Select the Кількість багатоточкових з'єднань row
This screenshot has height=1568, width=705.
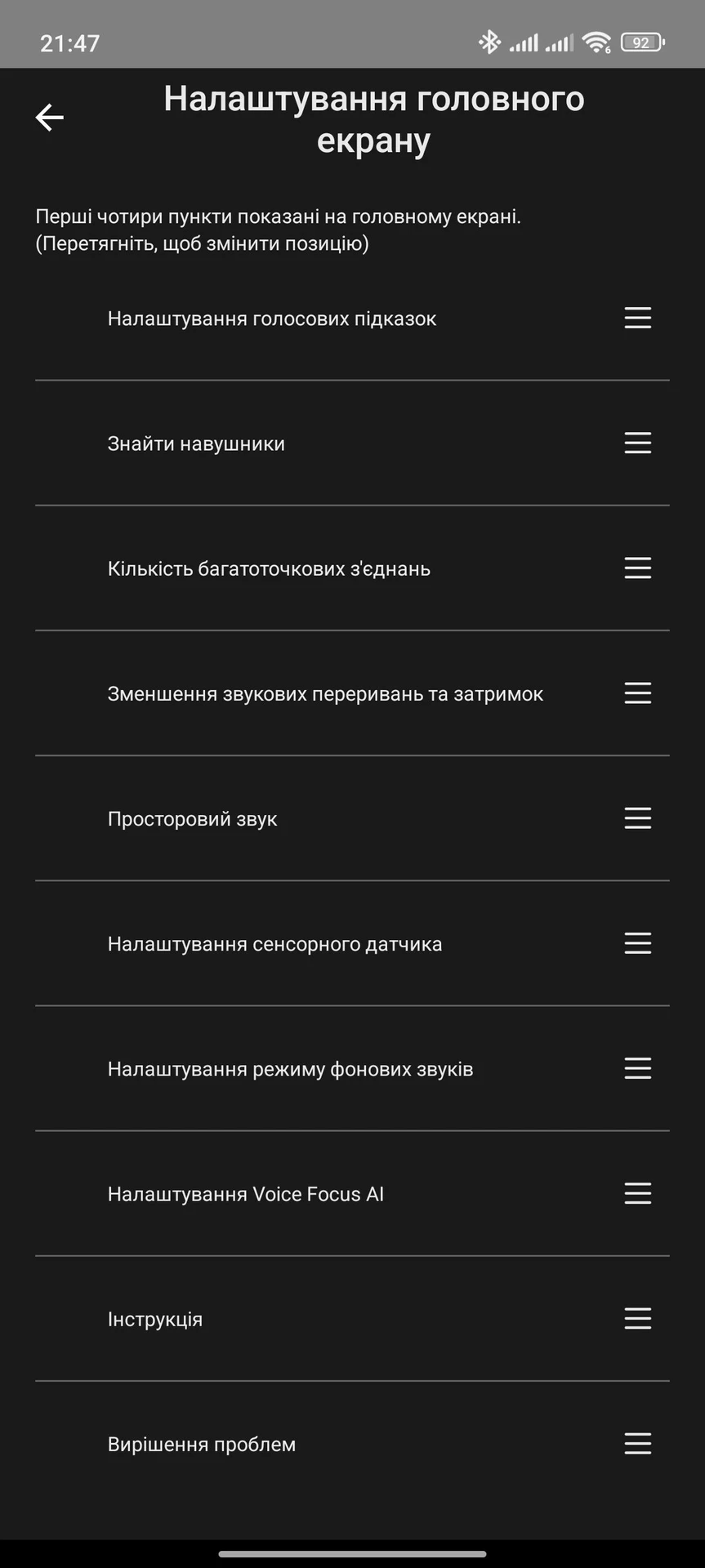tap(352, 568)
